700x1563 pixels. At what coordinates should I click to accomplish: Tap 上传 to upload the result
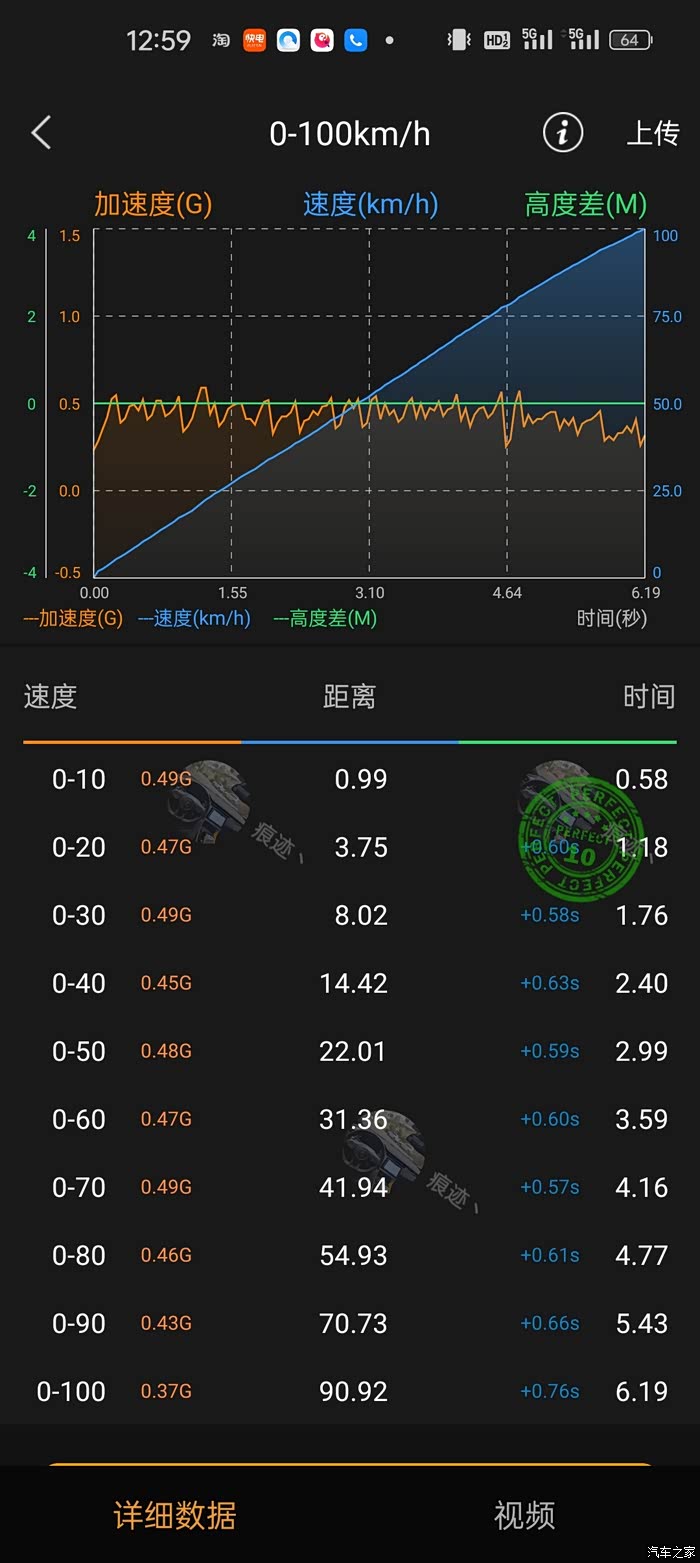652,133
